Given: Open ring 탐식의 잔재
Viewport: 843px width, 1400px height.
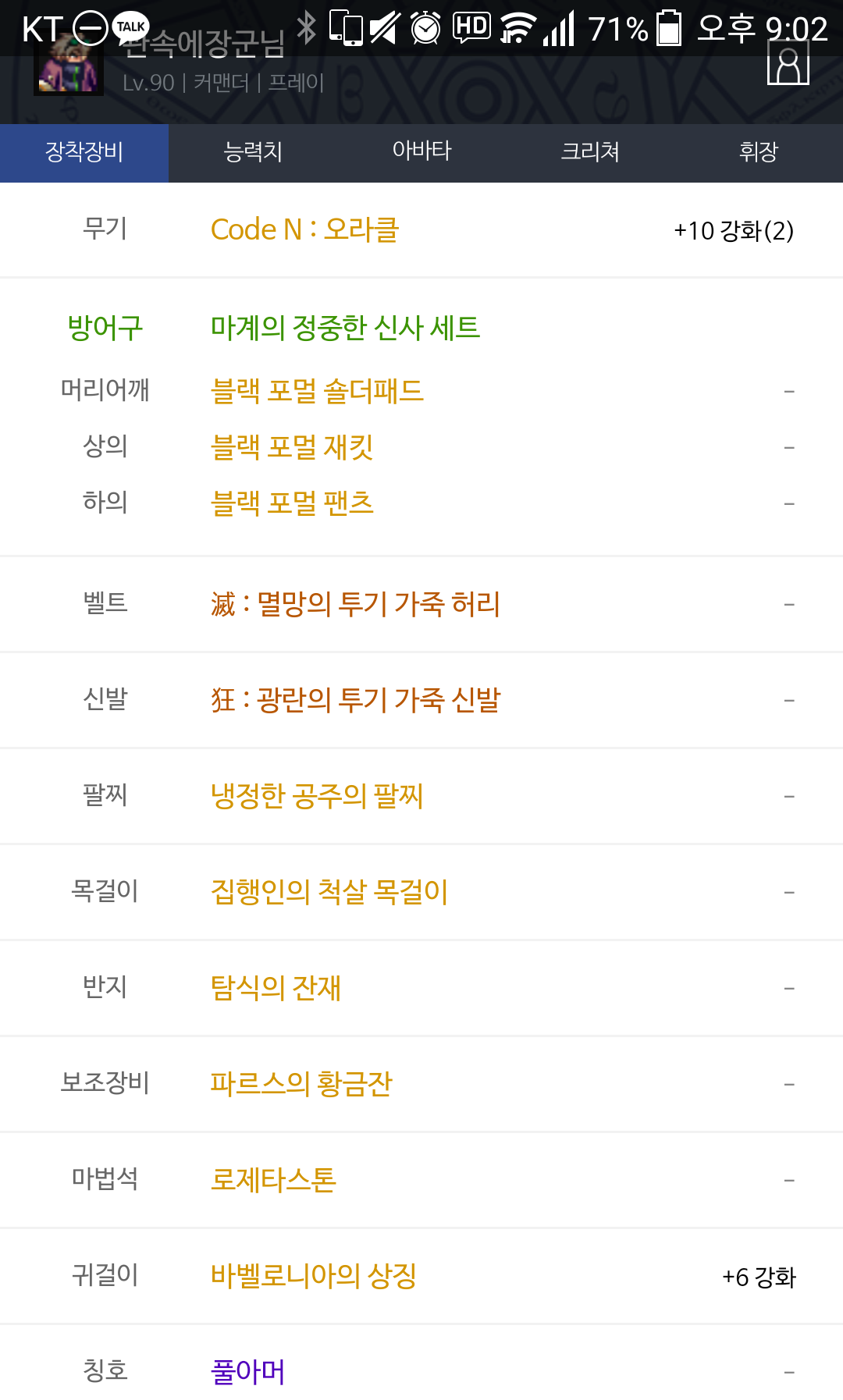Looking at the screenshot, I should coord(276,987).
